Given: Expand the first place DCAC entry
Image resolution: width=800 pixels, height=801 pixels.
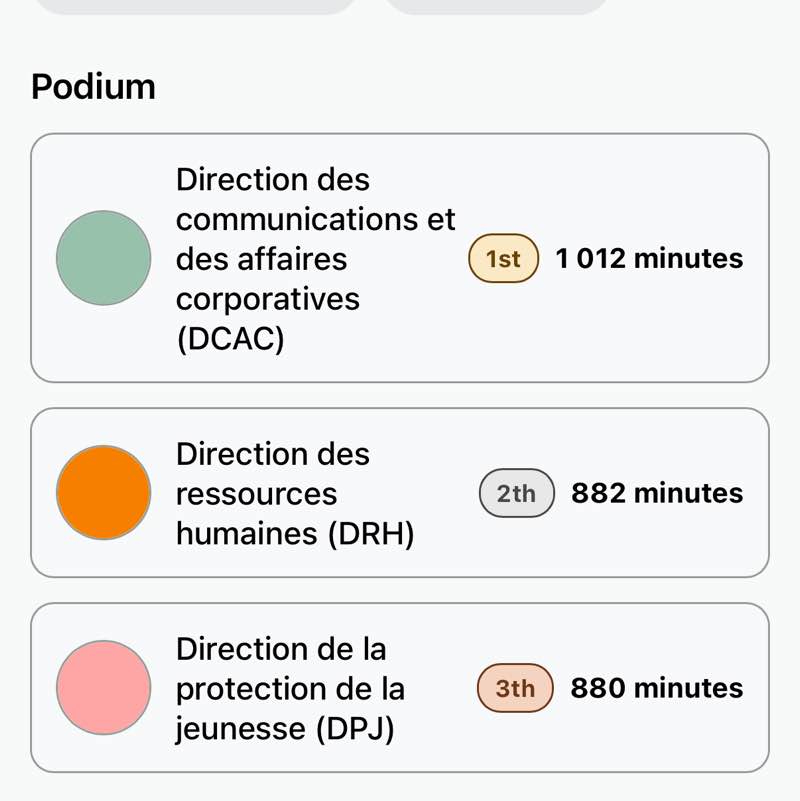Looking at the screenshot, I should [x=400, y=258].
